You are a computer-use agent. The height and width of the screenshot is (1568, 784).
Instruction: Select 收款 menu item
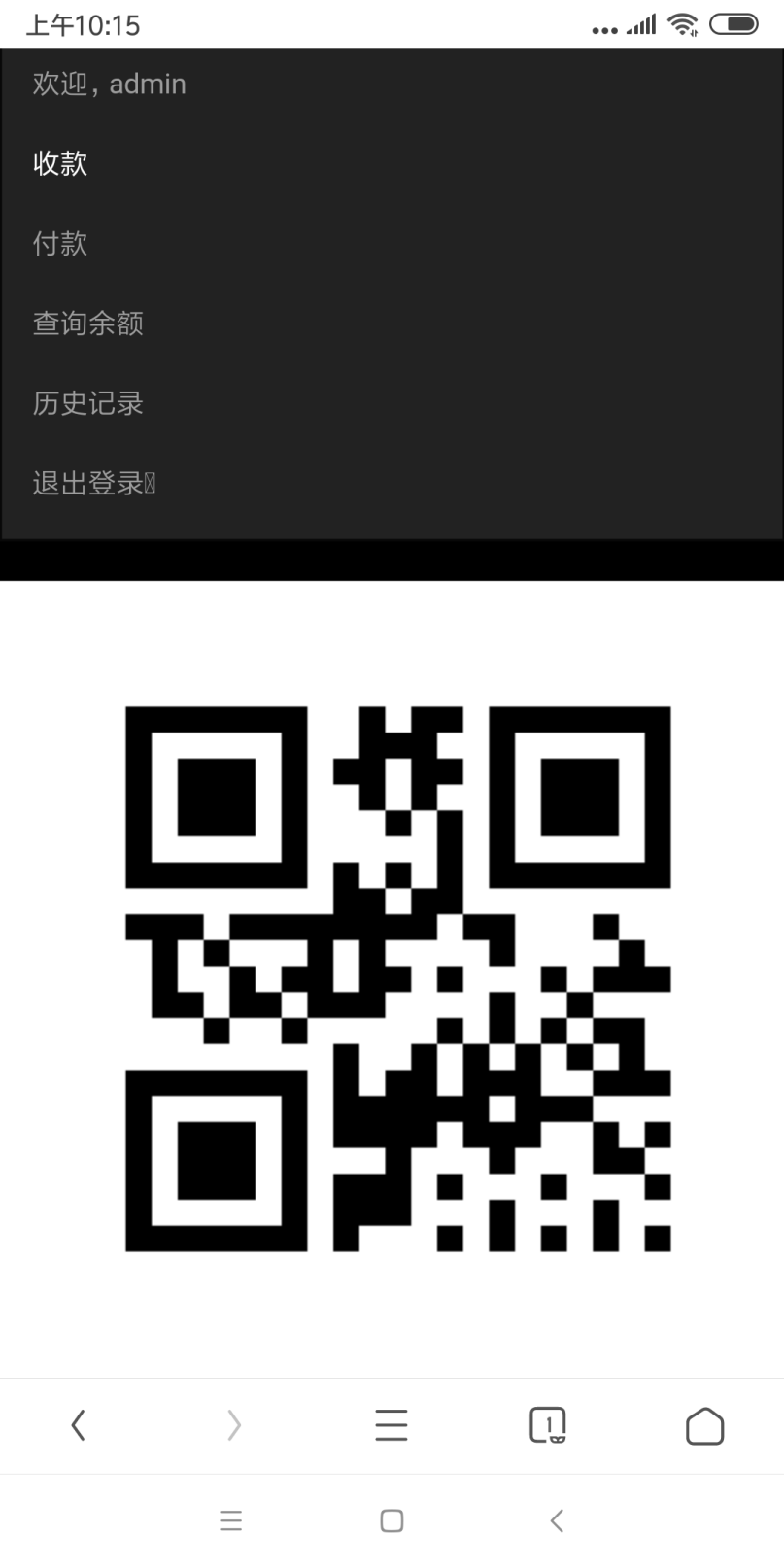click(60, 163)
